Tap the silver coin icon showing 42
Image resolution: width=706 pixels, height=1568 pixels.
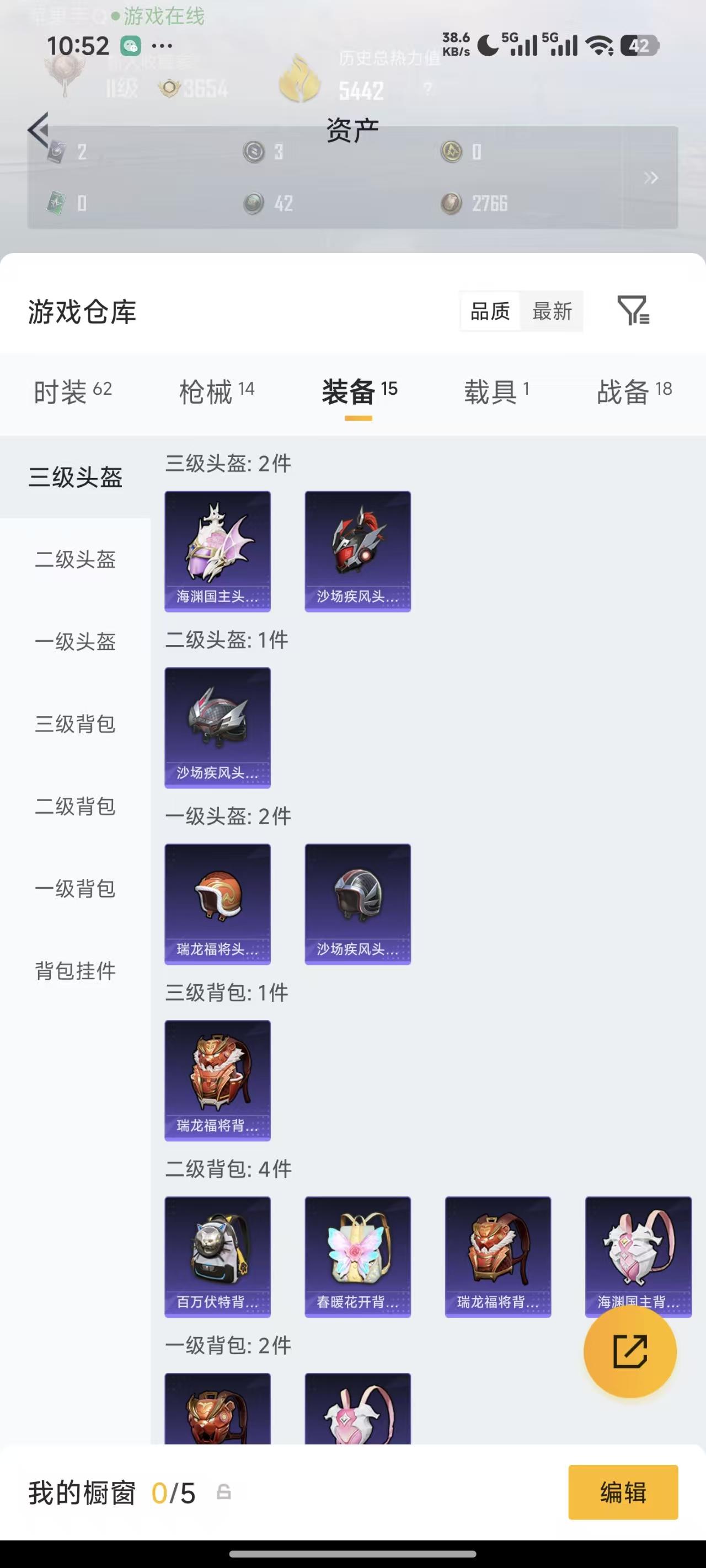coord(253,203)
